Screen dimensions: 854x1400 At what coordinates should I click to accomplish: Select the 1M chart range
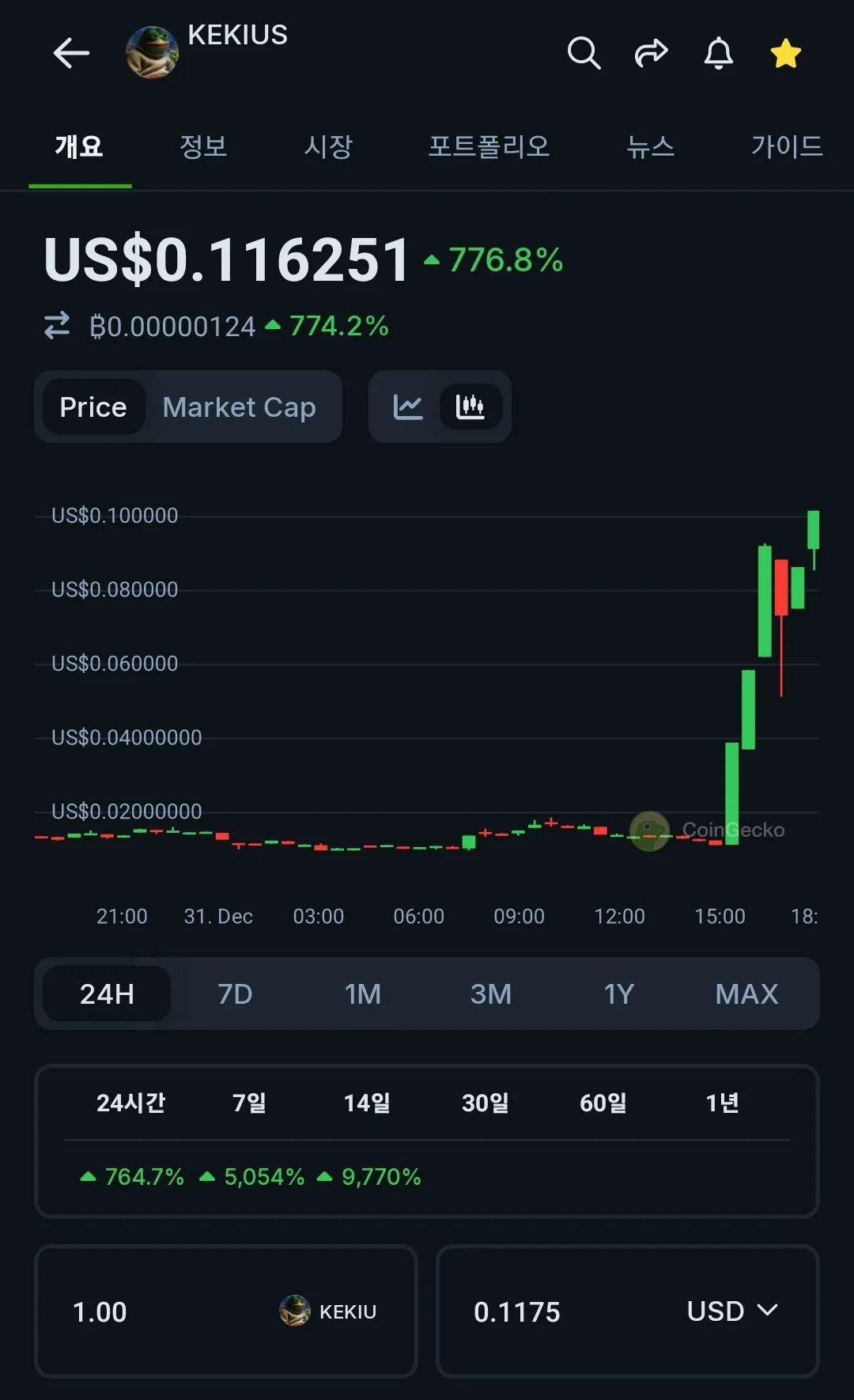(363, 993)
